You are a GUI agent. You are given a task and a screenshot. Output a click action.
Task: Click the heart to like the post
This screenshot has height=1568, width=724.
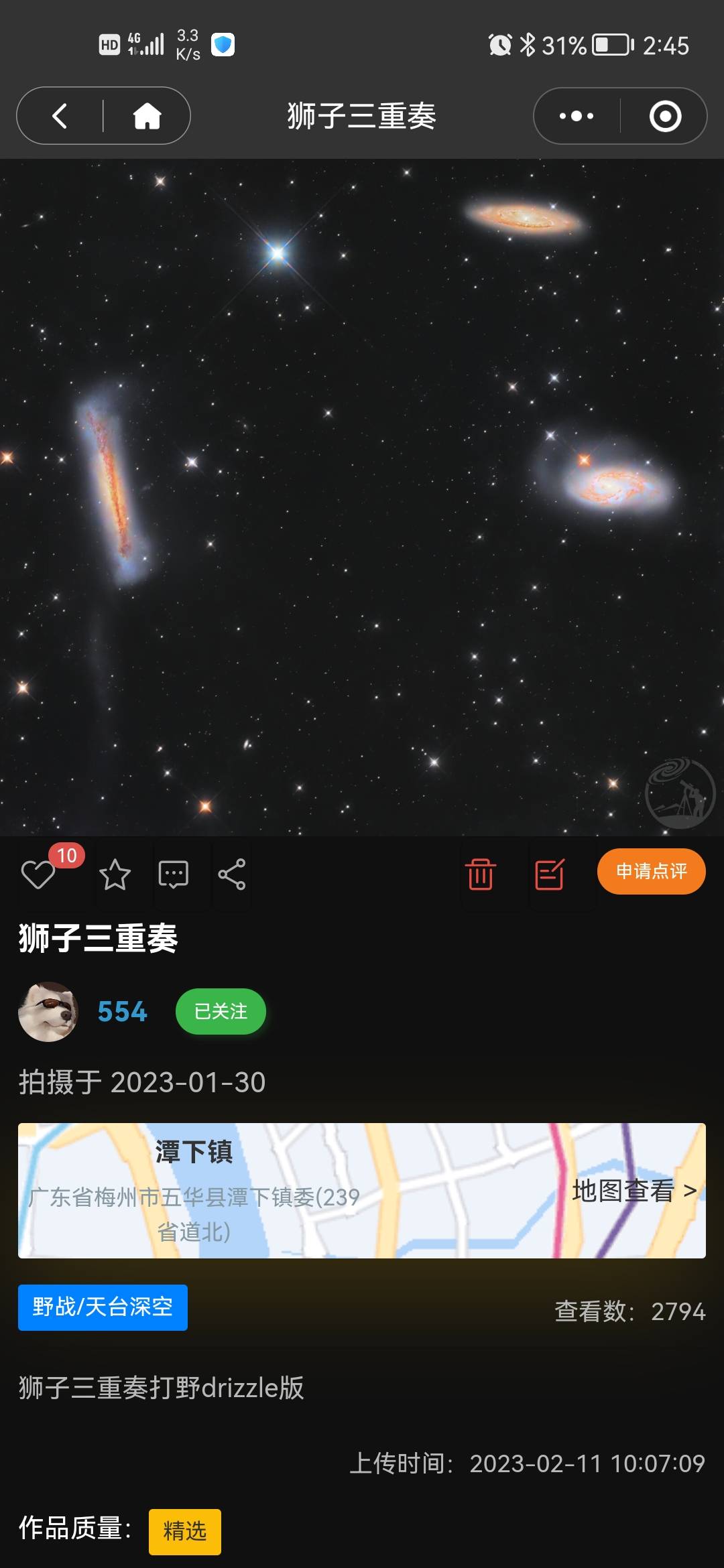38,874
